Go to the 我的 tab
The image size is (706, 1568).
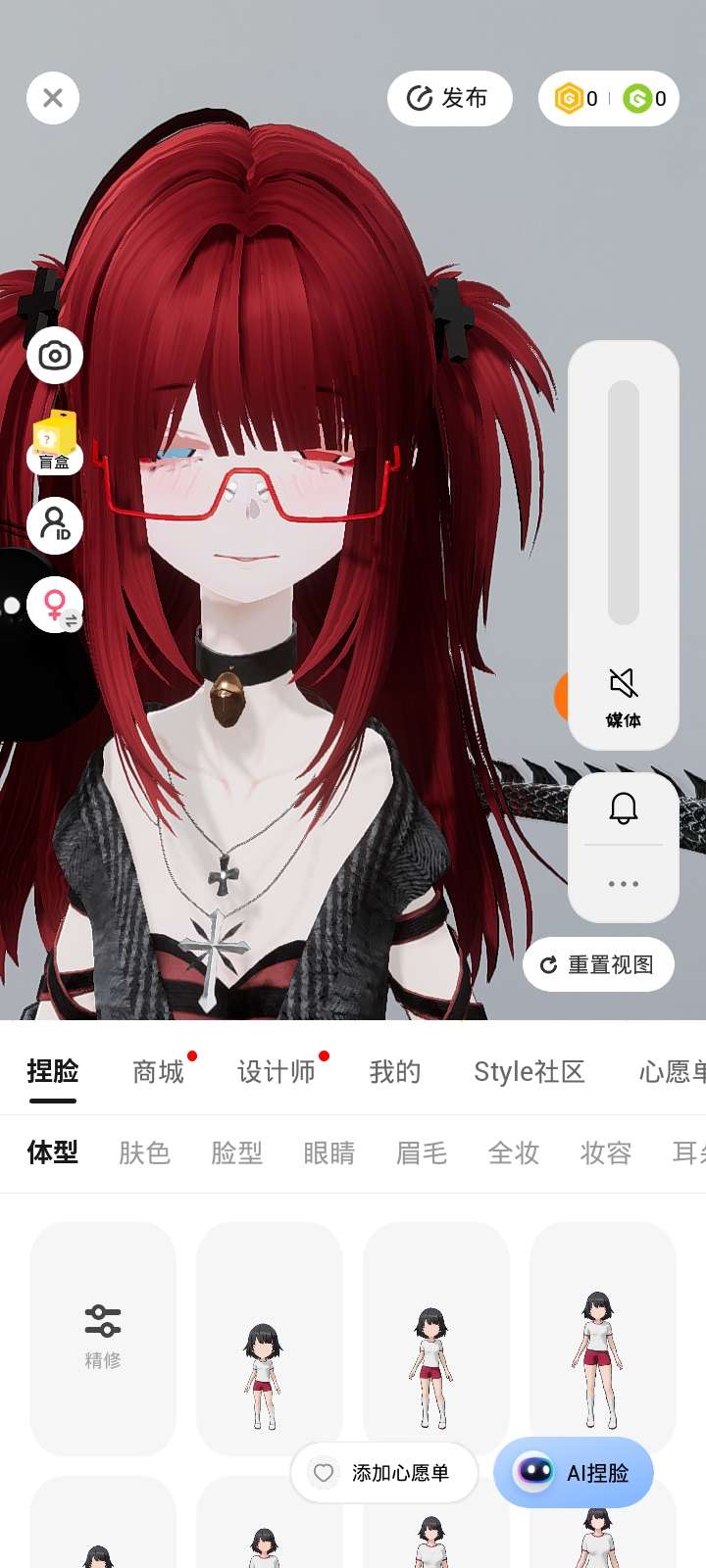[395, 1072]
